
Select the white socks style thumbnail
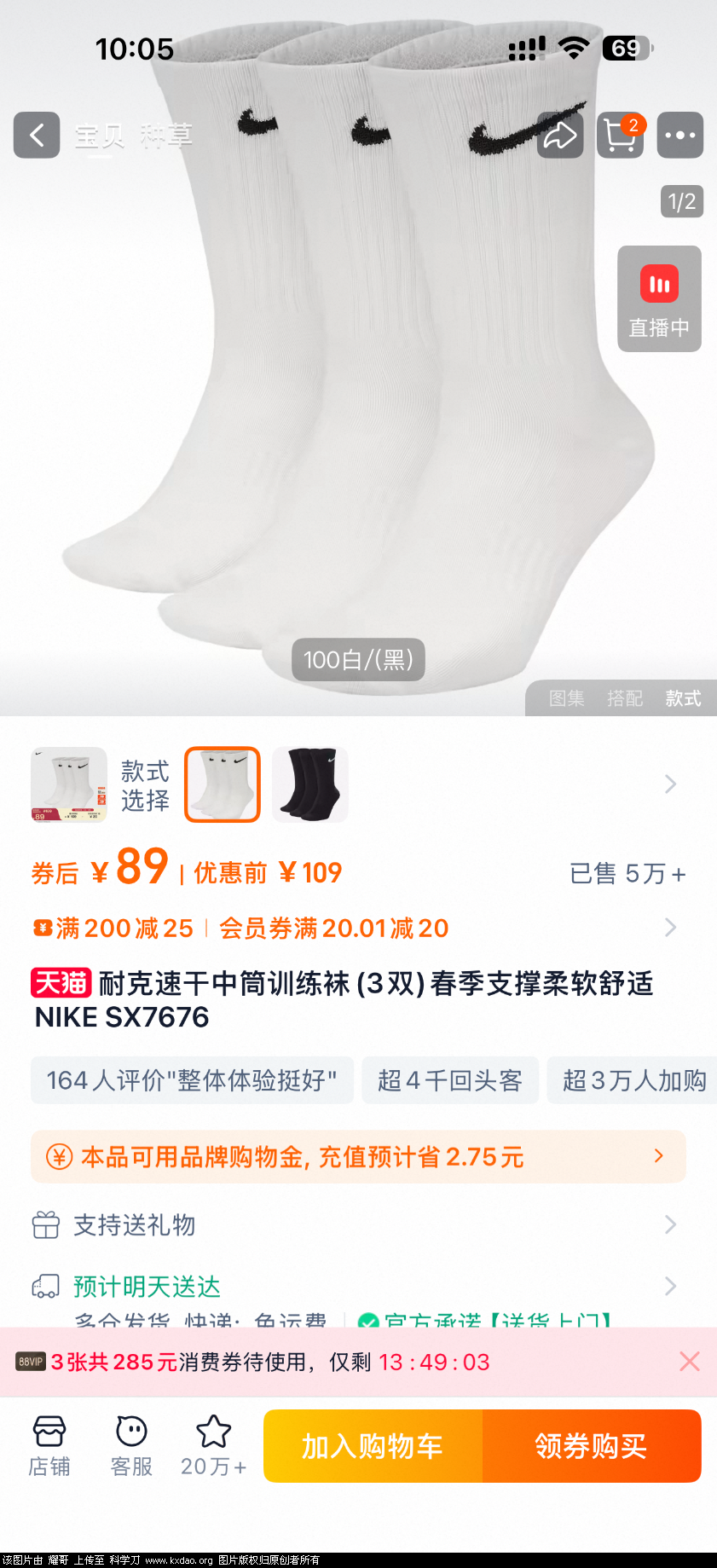(x=223, y=784)
